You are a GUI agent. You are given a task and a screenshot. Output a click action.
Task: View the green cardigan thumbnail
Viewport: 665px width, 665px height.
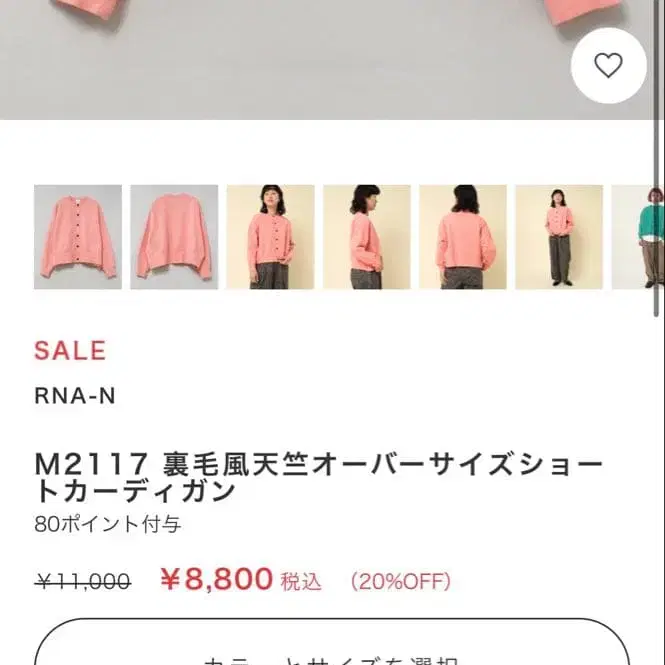click(638, 237)
